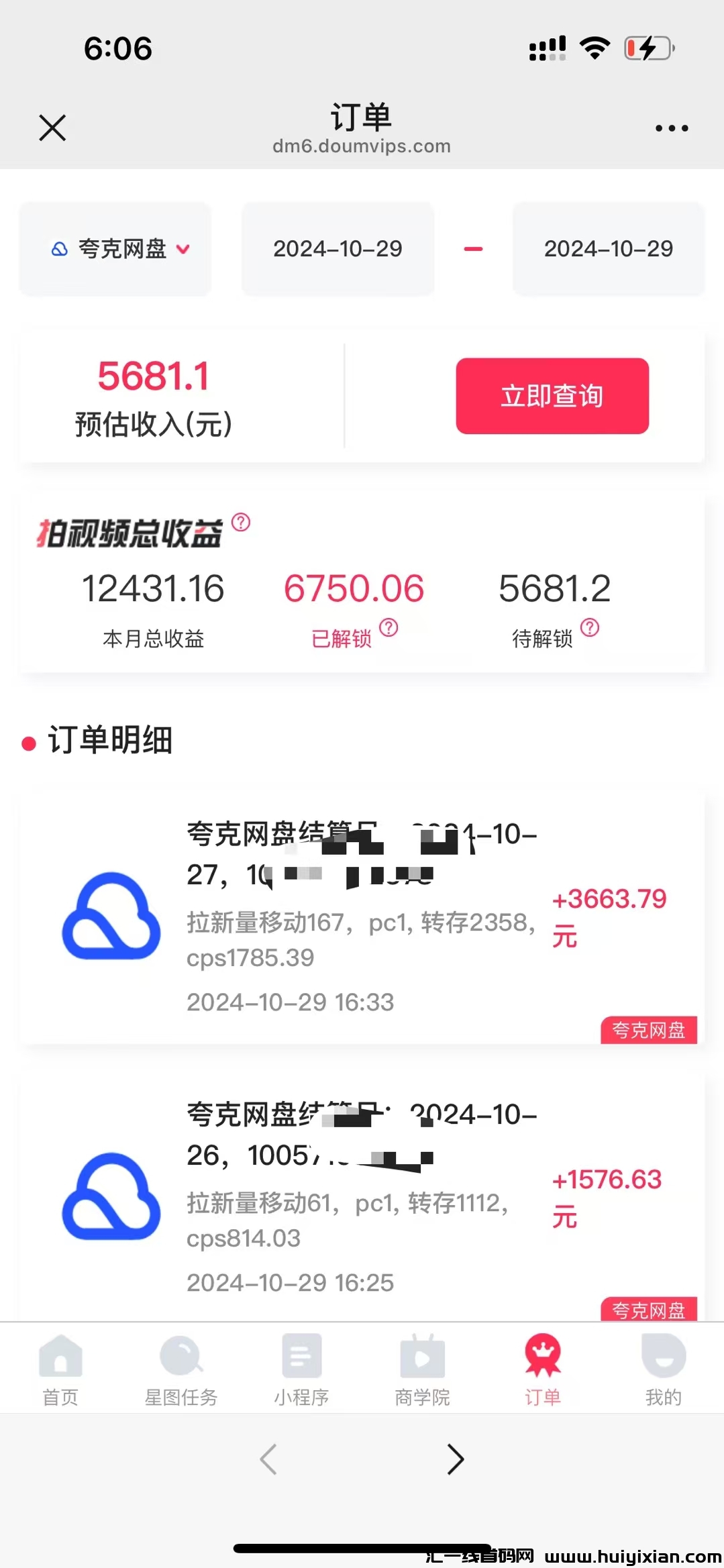724x1568 pixels.
Task: Open the three-dot overflow menu
Action: point(672,128)
